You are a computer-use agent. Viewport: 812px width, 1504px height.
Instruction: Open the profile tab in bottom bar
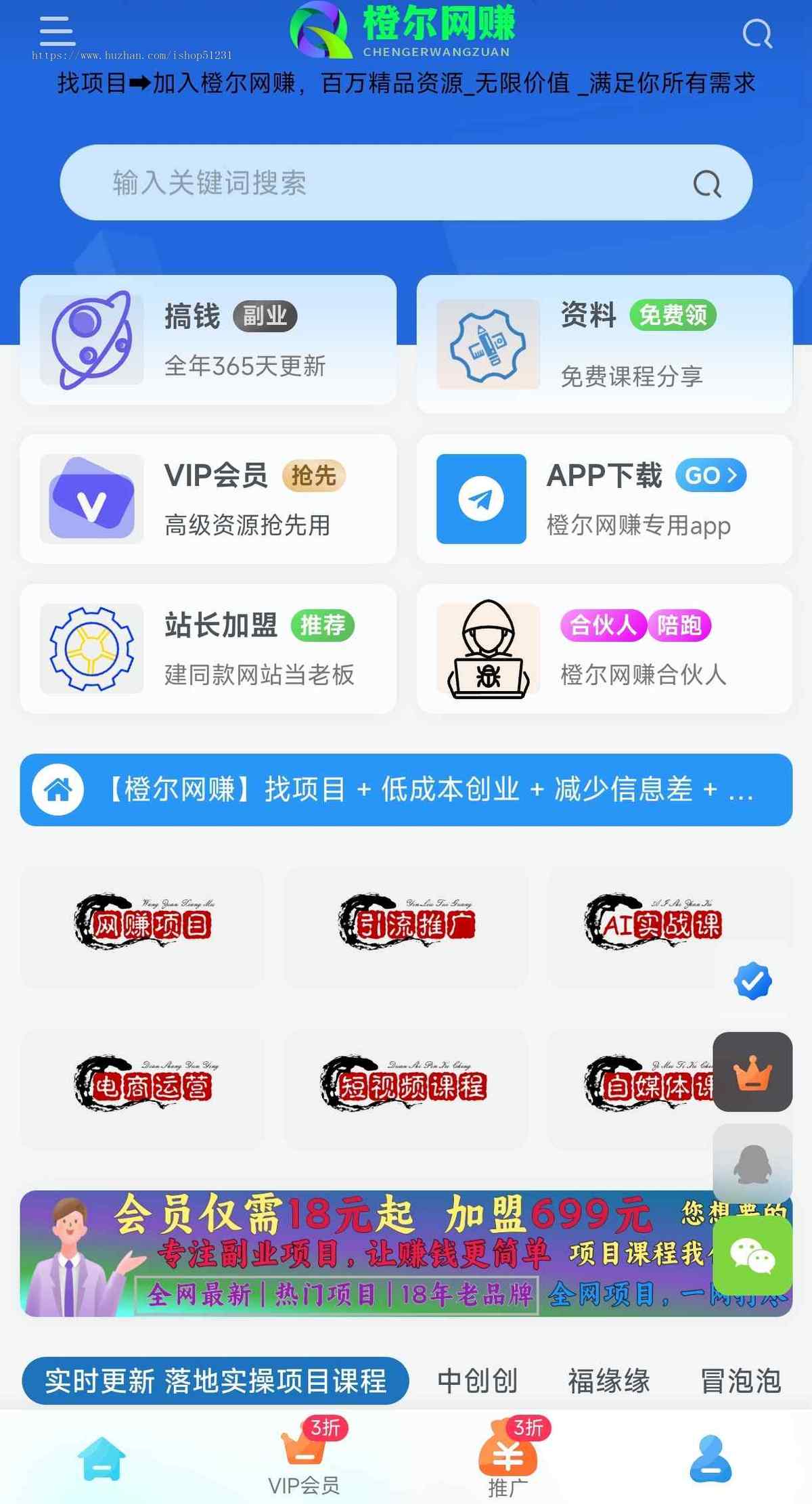pyautogui.click(x=710, y=1459)
